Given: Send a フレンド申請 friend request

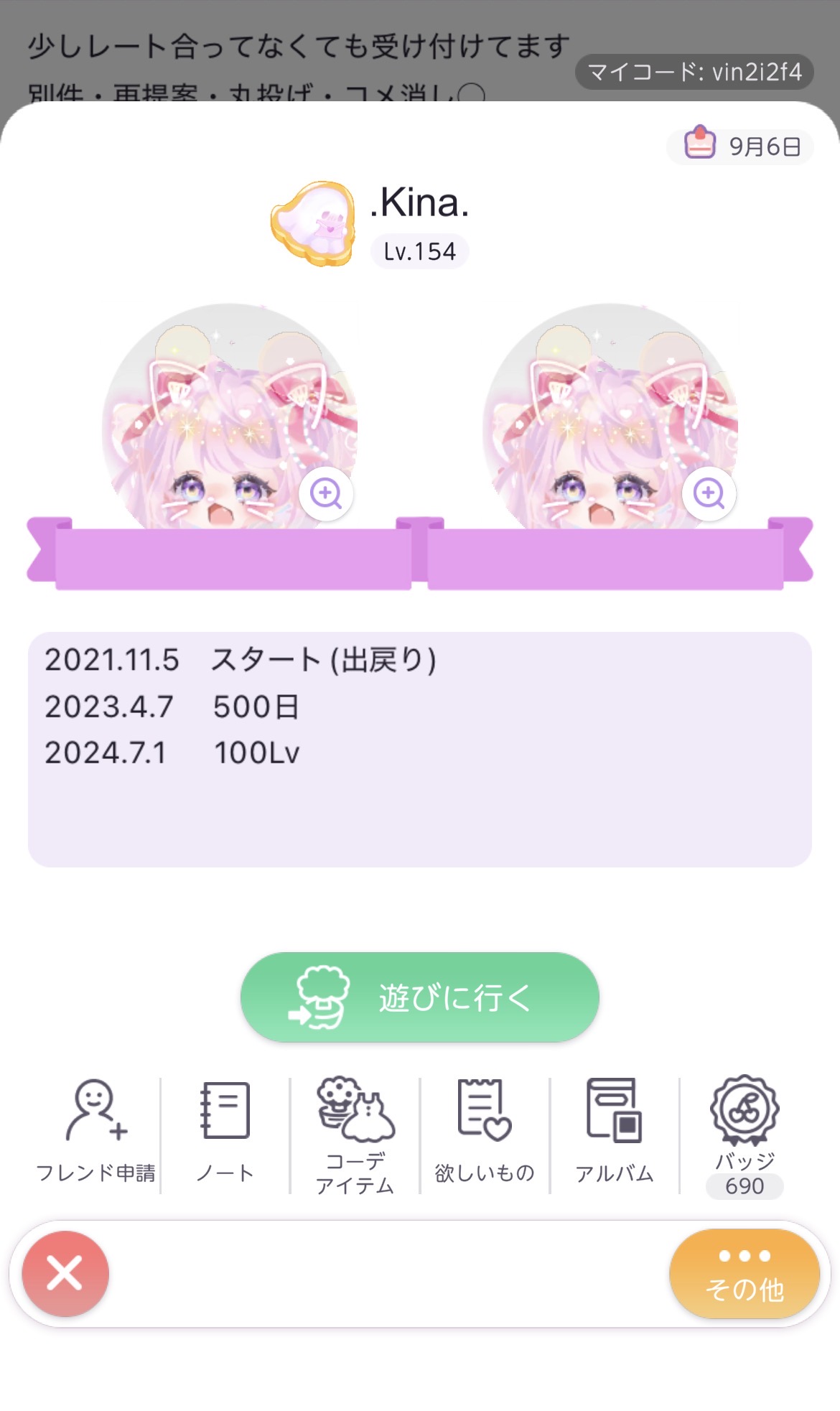Looking at the screenshot, I should pyautogui.click(x=95, y=1131).
